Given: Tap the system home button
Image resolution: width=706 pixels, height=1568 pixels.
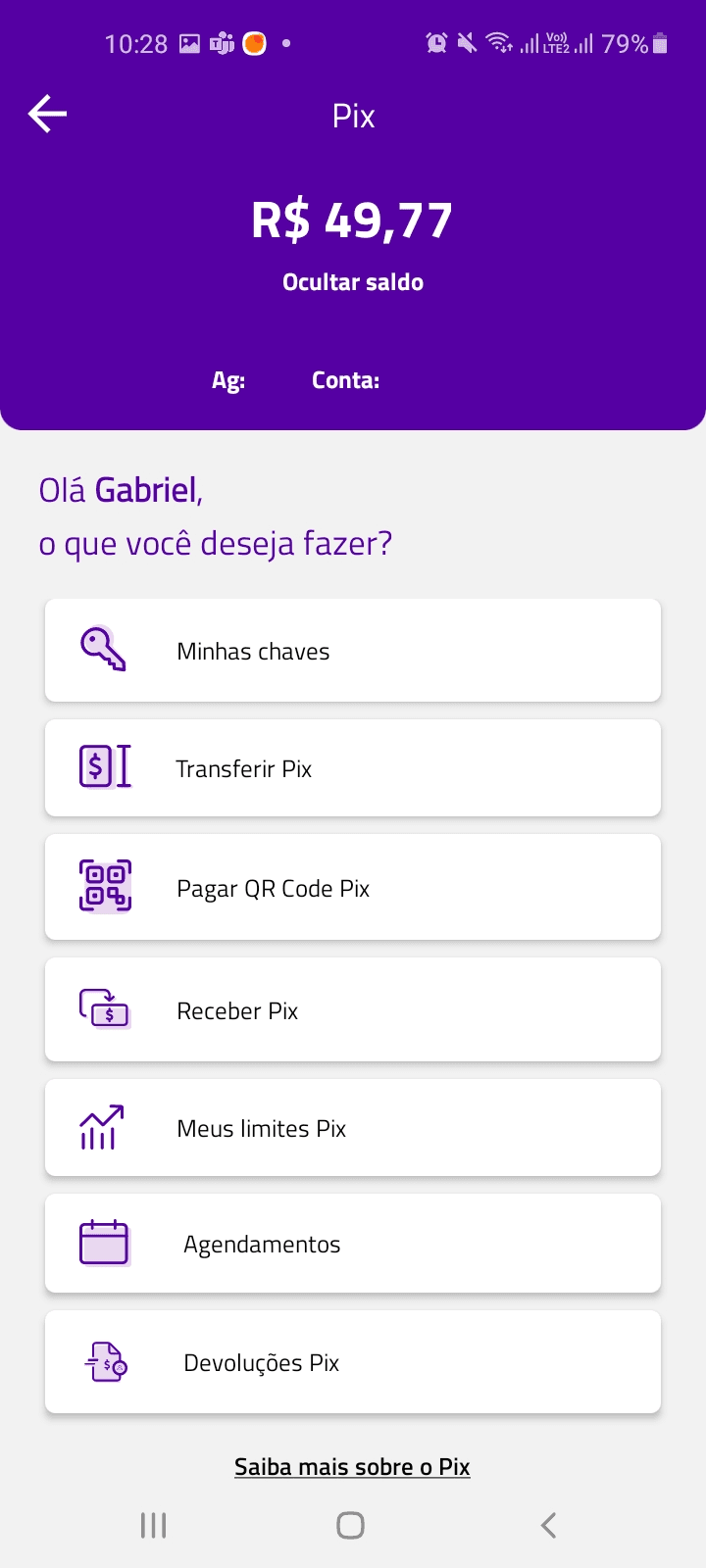Looking at the screenshot, I should click(x=350, y=1525).
